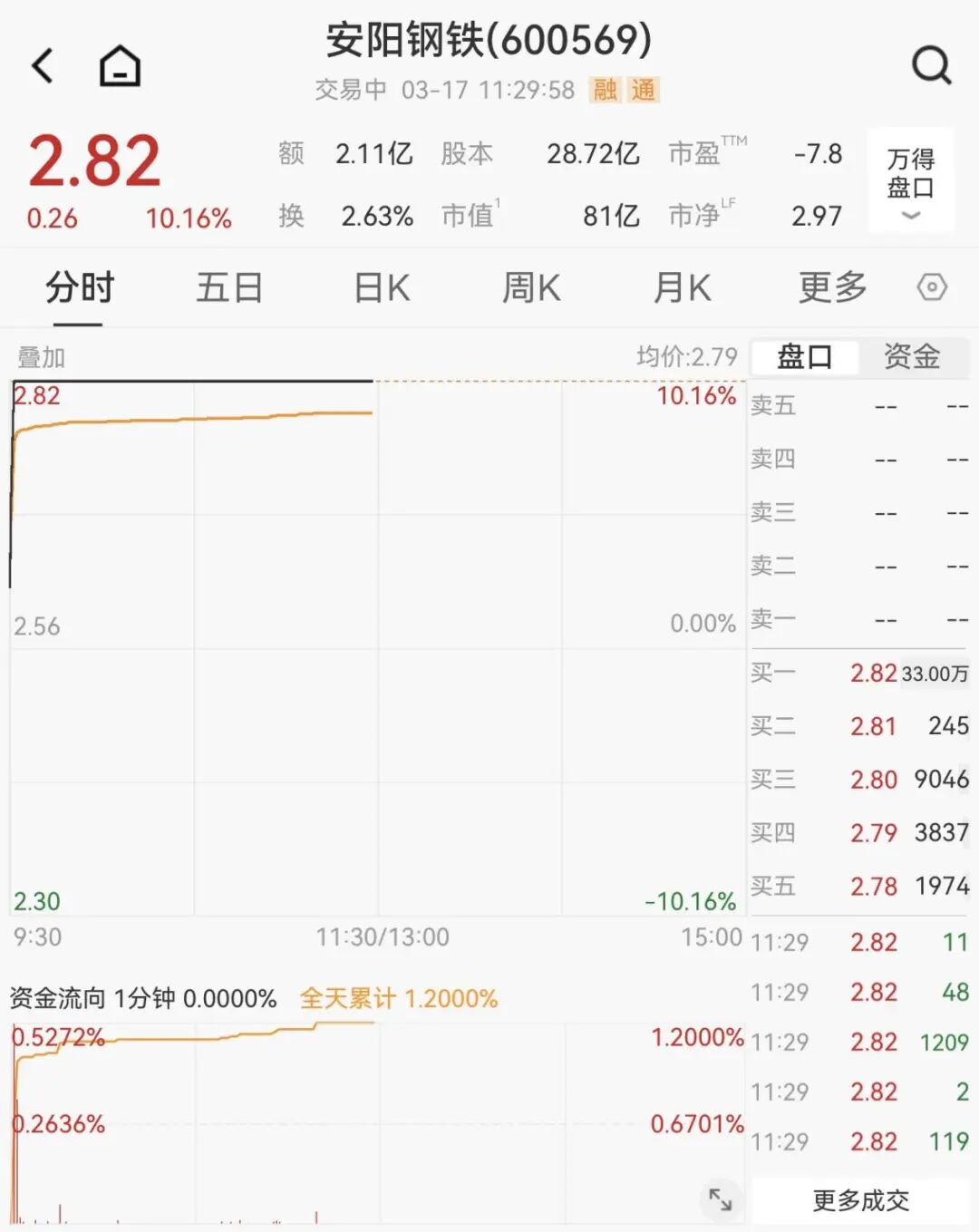Toggle the 盘口 panel view
This screenshot has width=979, height=1232.
(805, 356)
